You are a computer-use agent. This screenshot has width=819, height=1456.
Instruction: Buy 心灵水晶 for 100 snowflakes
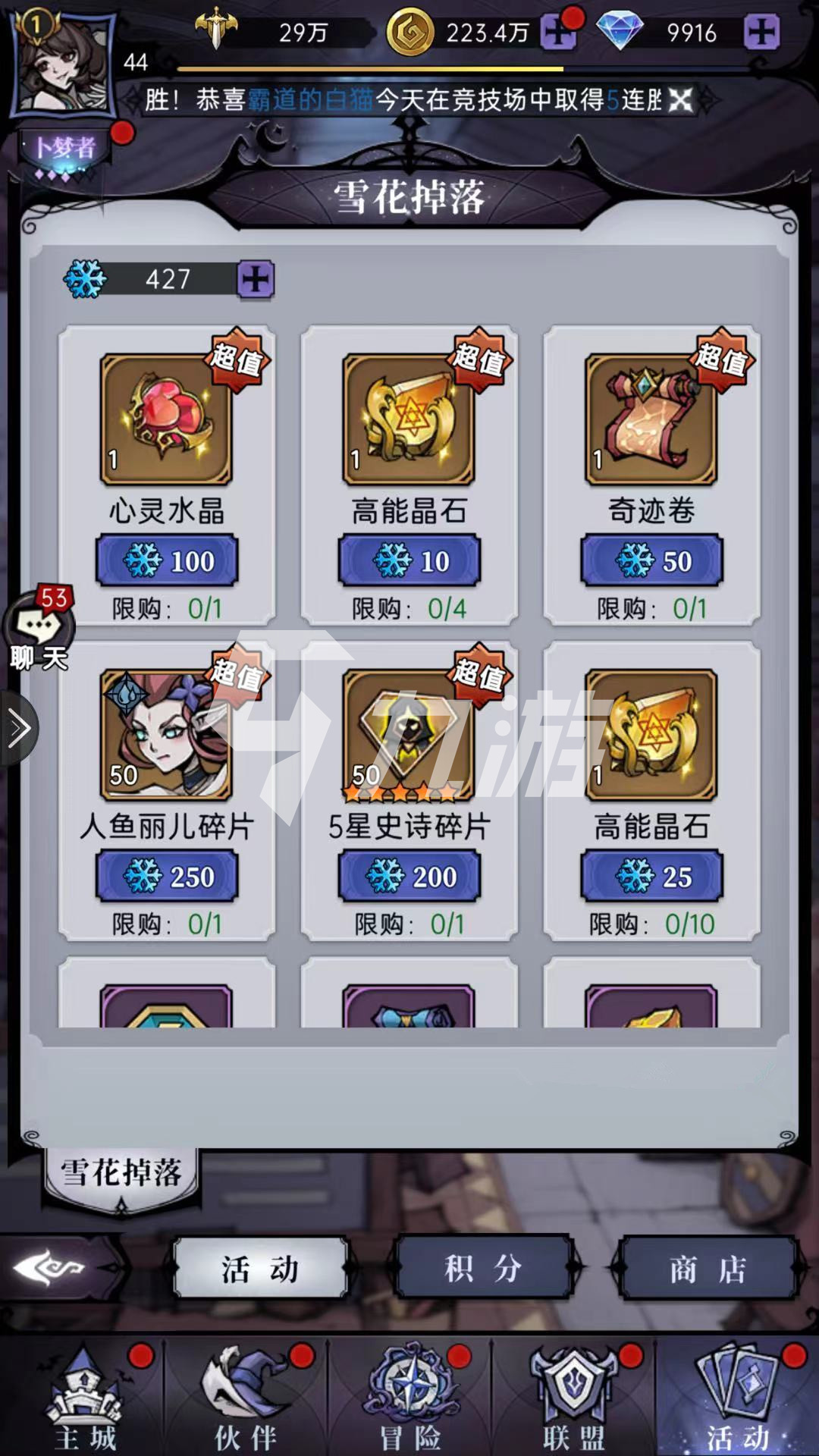167,561
